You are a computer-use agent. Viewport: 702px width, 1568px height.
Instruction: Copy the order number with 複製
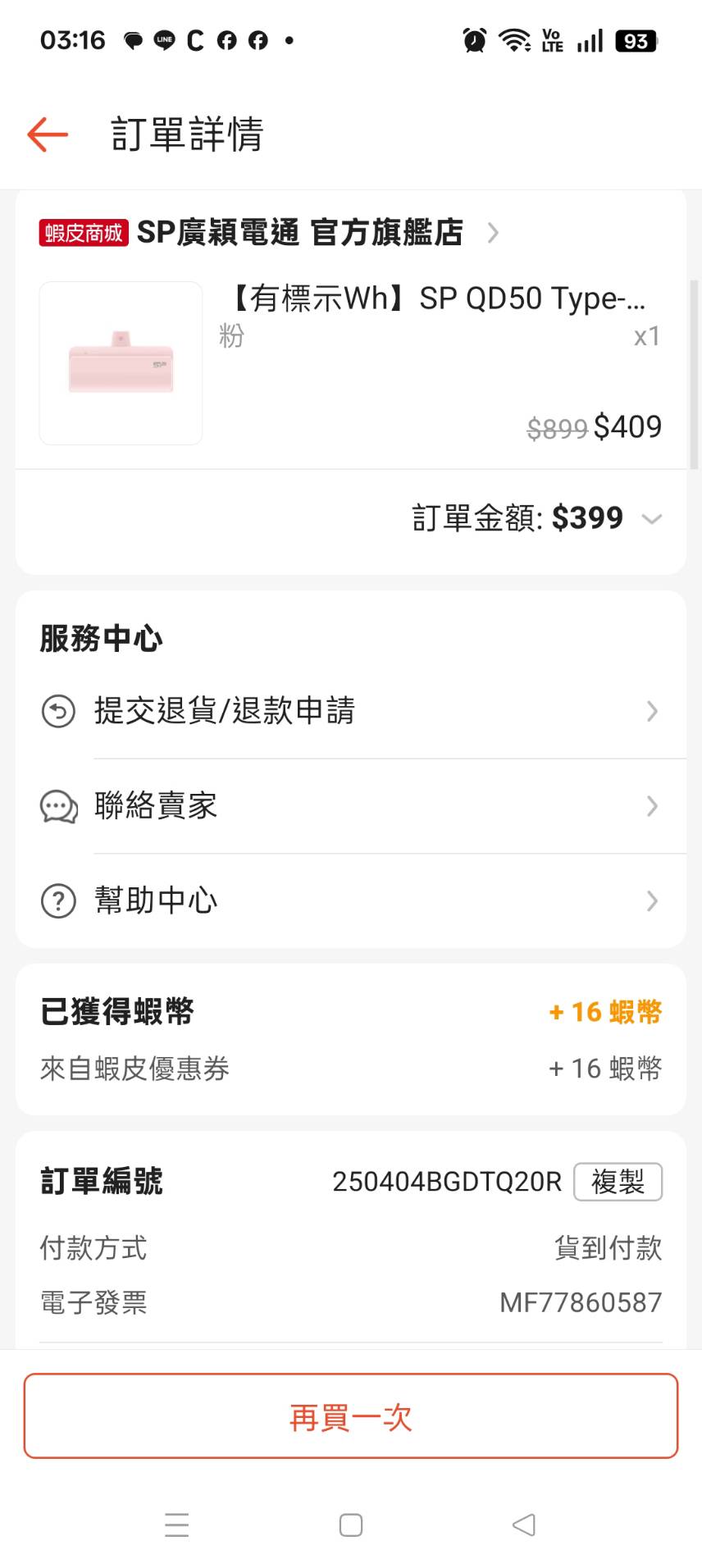click(617, 1182)
